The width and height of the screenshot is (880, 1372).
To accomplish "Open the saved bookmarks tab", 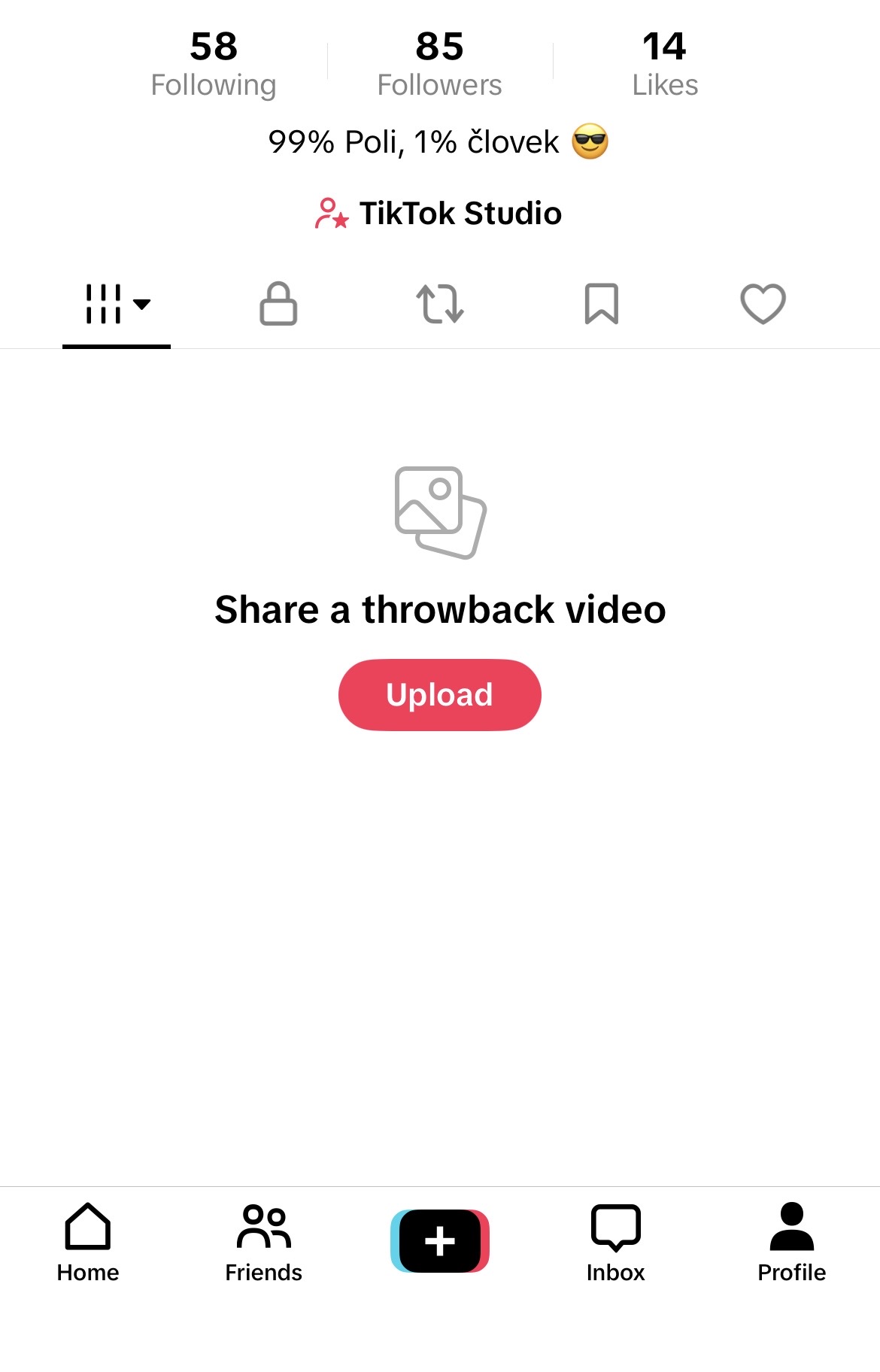I will (602, 304).
